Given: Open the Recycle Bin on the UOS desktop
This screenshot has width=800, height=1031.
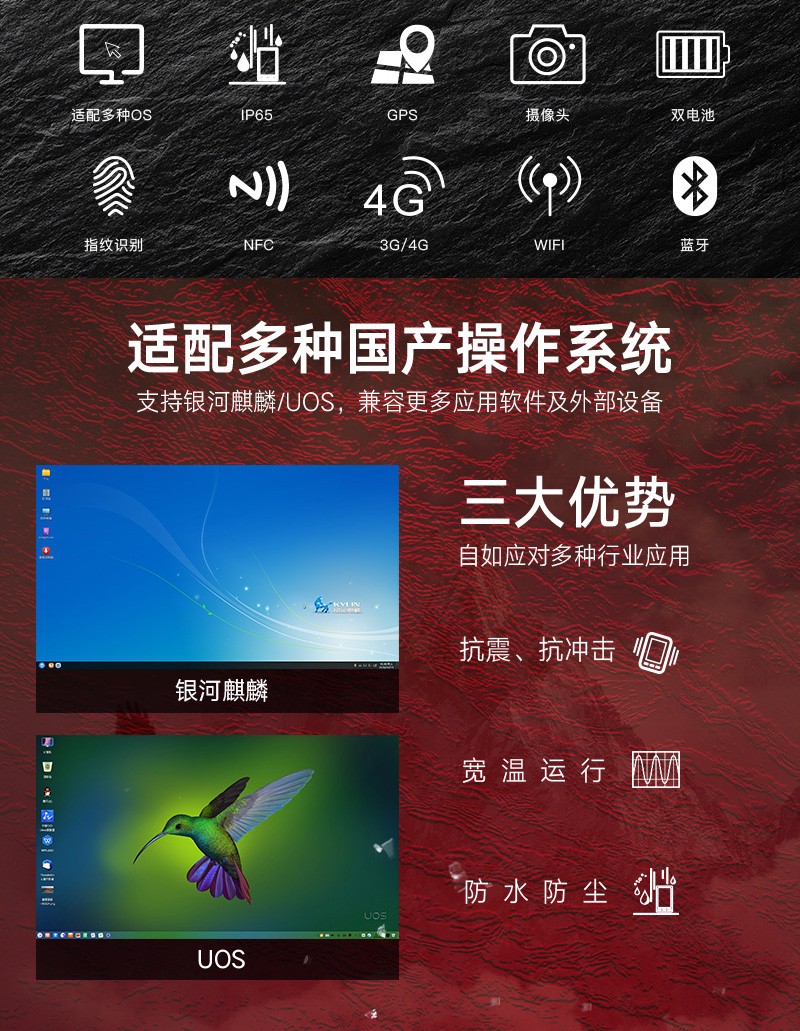Looking at the screenshot, I should [47, 766].
